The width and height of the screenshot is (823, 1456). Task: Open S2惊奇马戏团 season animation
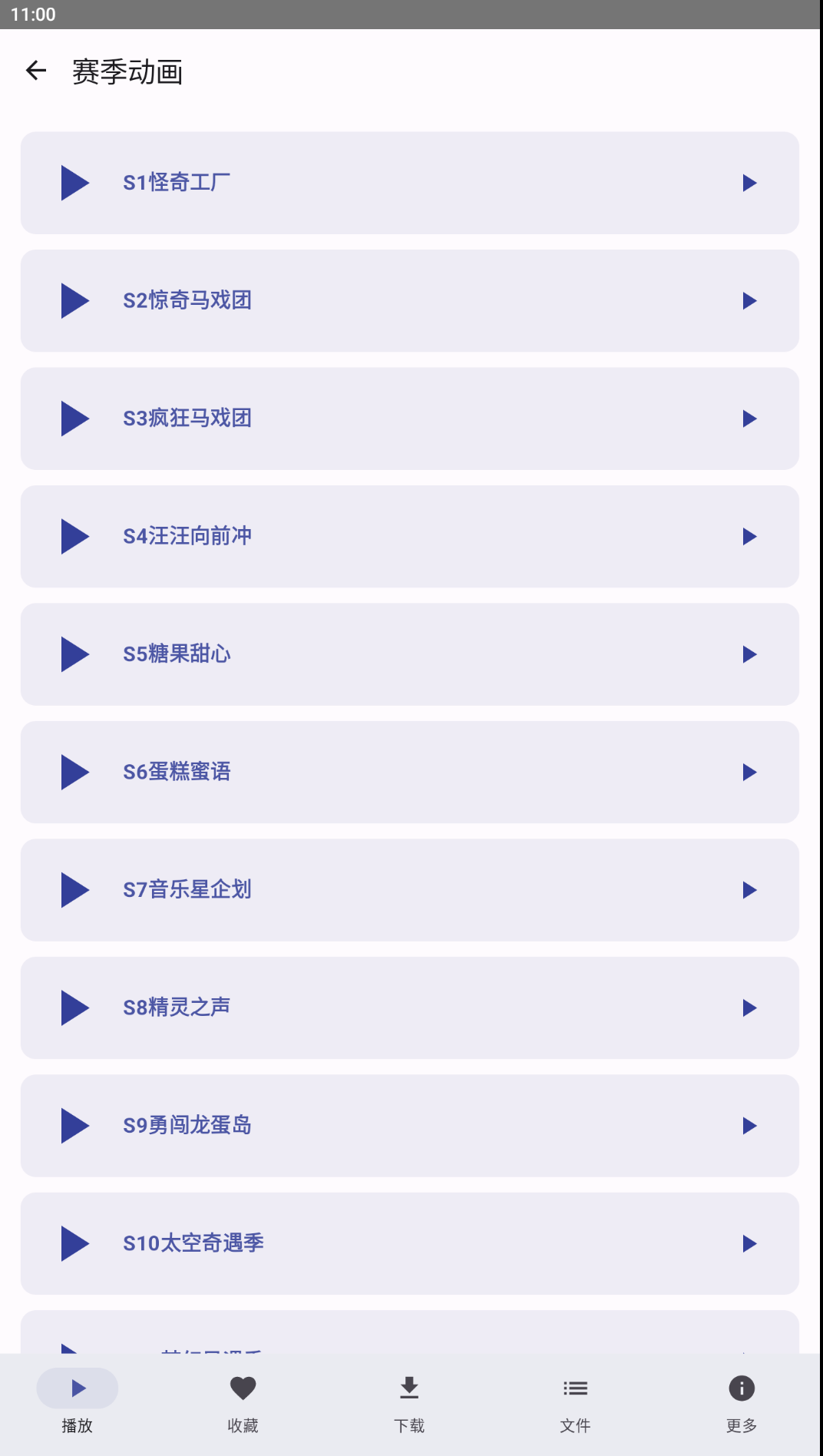click(409, 300)
